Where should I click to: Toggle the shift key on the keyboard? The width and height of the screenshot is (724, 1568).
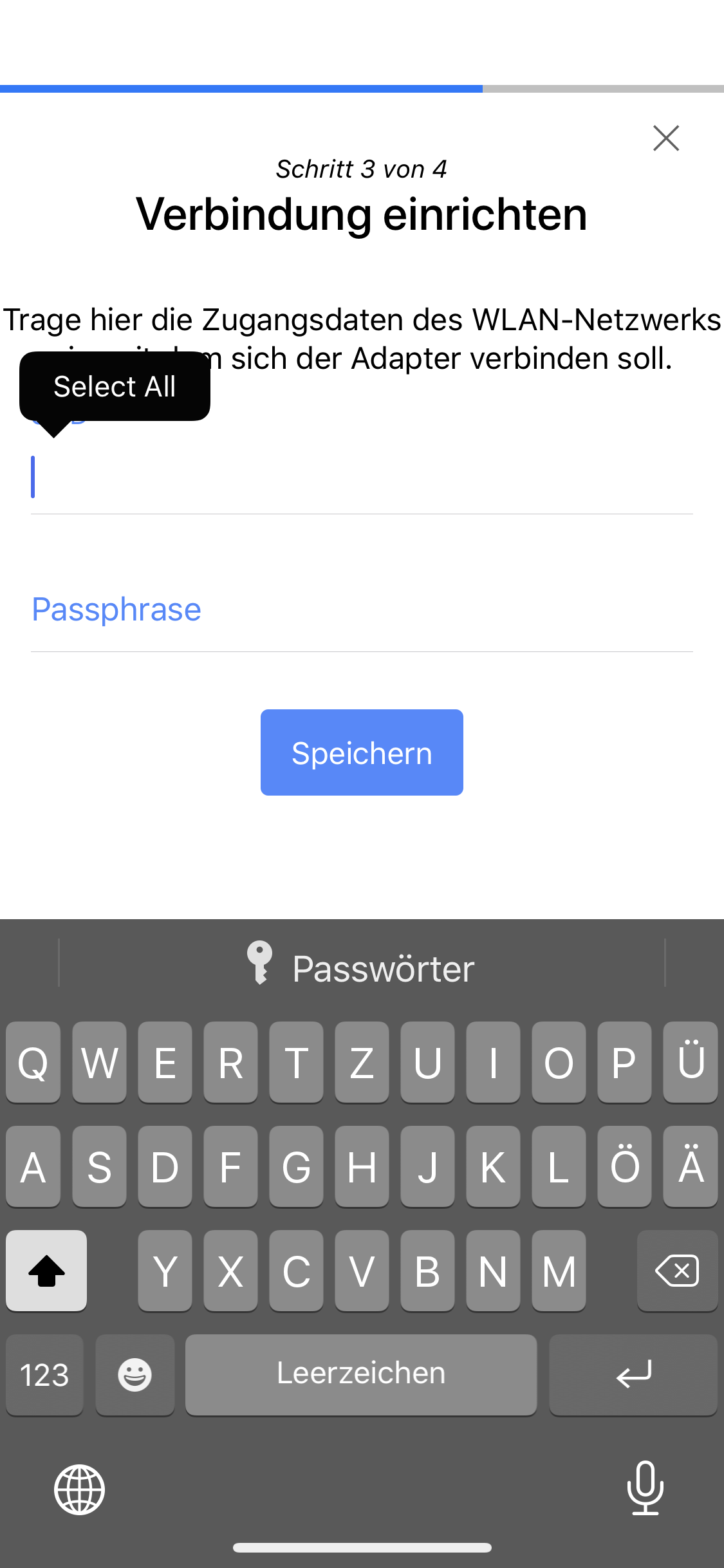[46, 1271]
